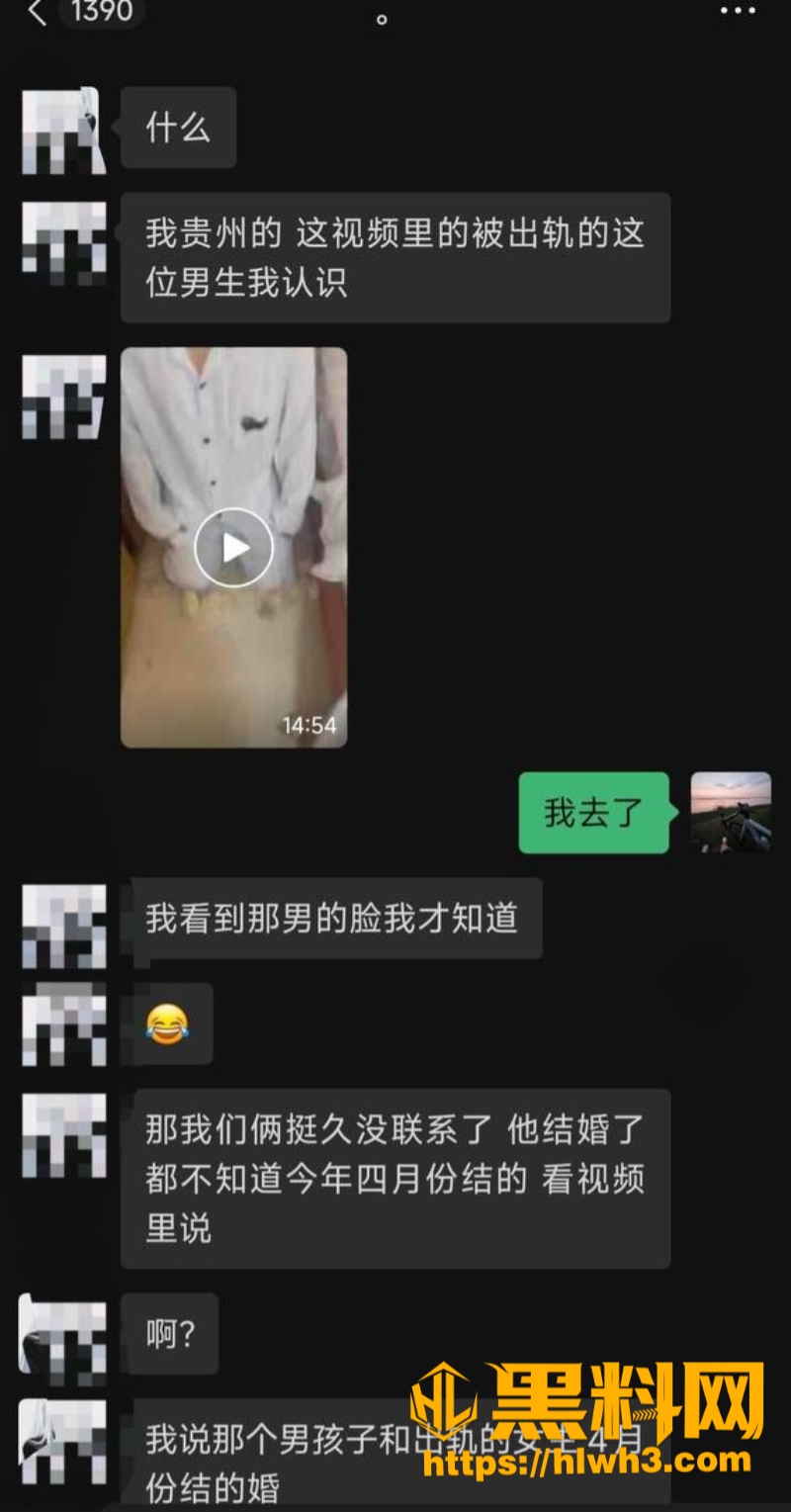Screen dimensions: 791x1512
Task: Open the three-dot chat options menu
Action: [x=738, y=12]
